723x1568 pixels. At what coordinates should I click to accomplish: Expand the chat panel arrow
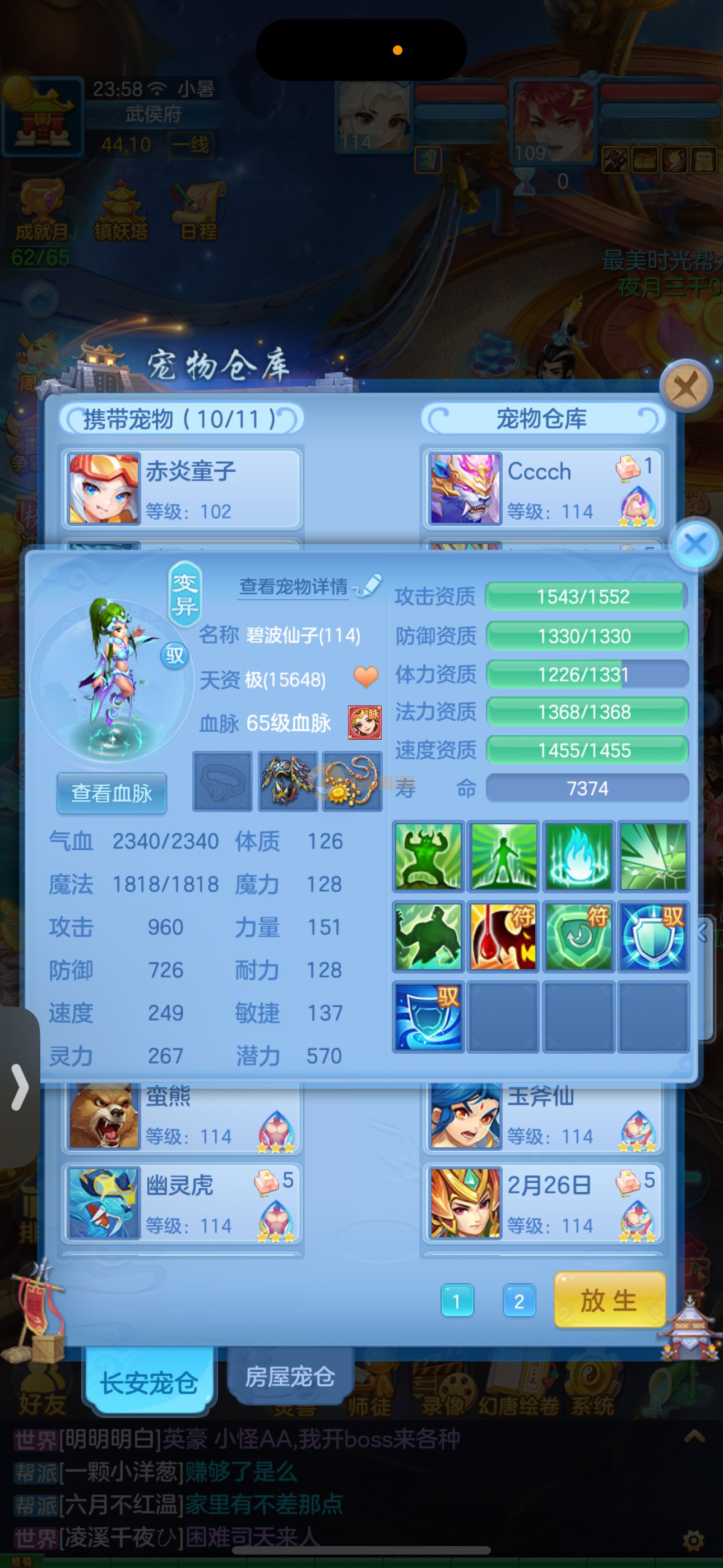[694, 1437]
